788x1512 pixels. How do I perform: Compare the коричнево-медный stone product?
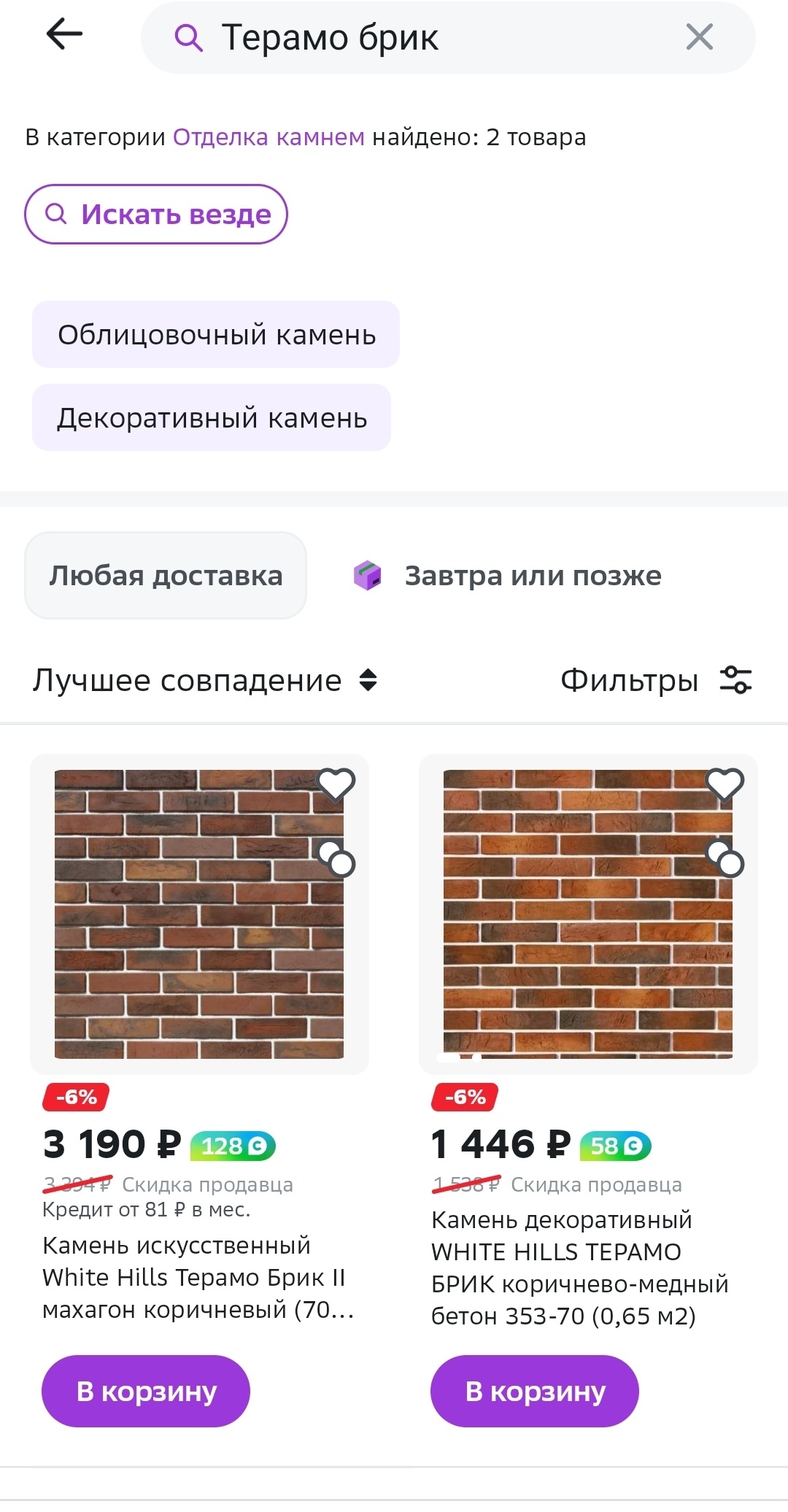(x=725, y=858)
